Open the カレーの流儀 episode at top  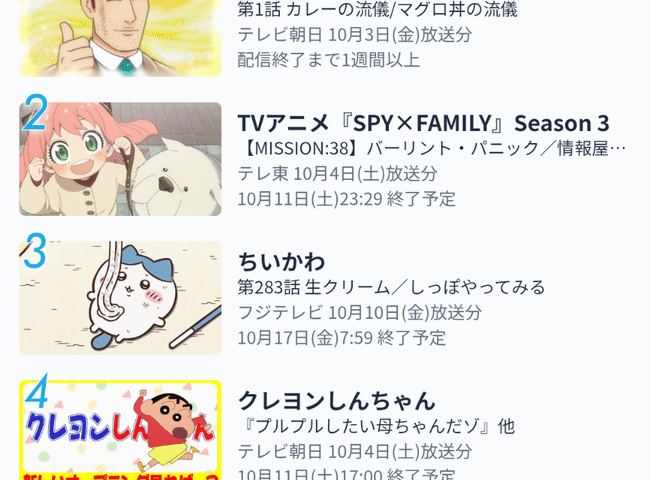pyautogui.click(x=377, y=10)
